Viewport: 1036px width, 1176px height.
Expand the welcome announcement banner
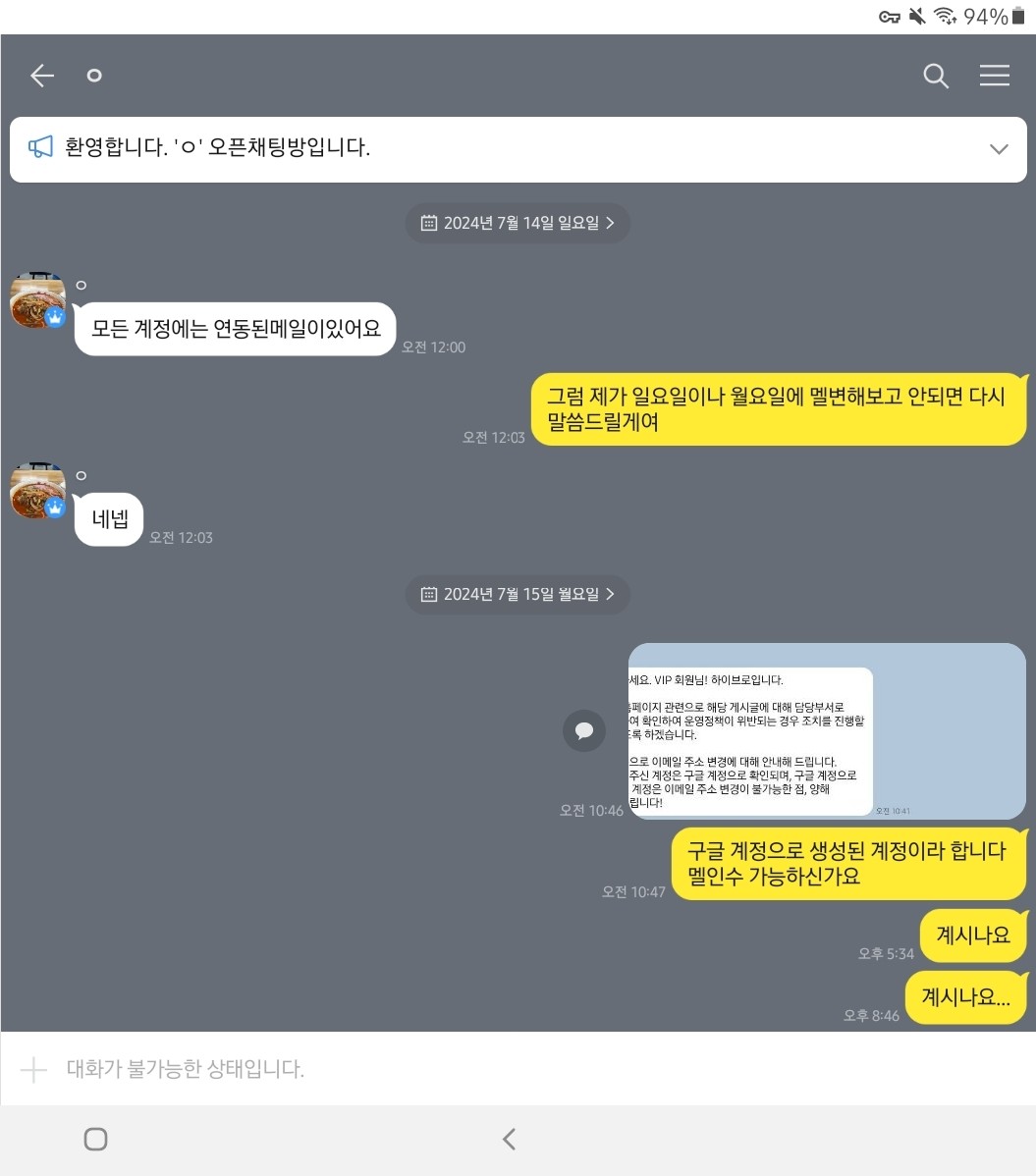tap(999, 149)
